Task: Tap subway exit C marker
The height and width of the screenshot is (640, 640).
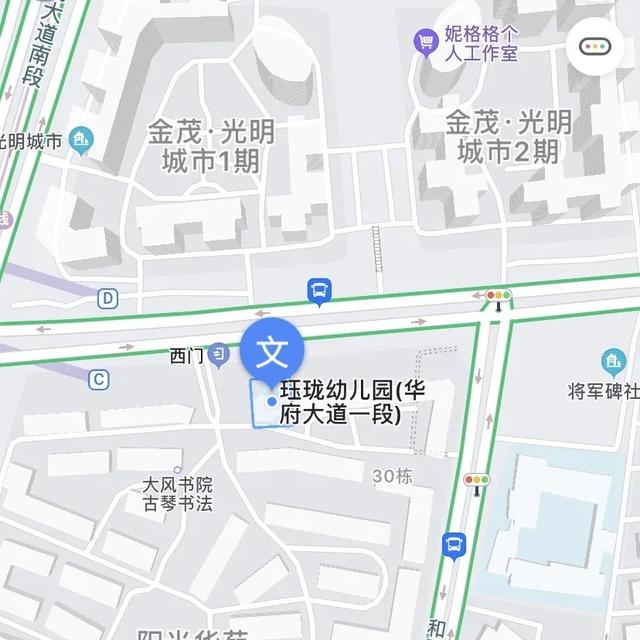Action: (98, 379)
